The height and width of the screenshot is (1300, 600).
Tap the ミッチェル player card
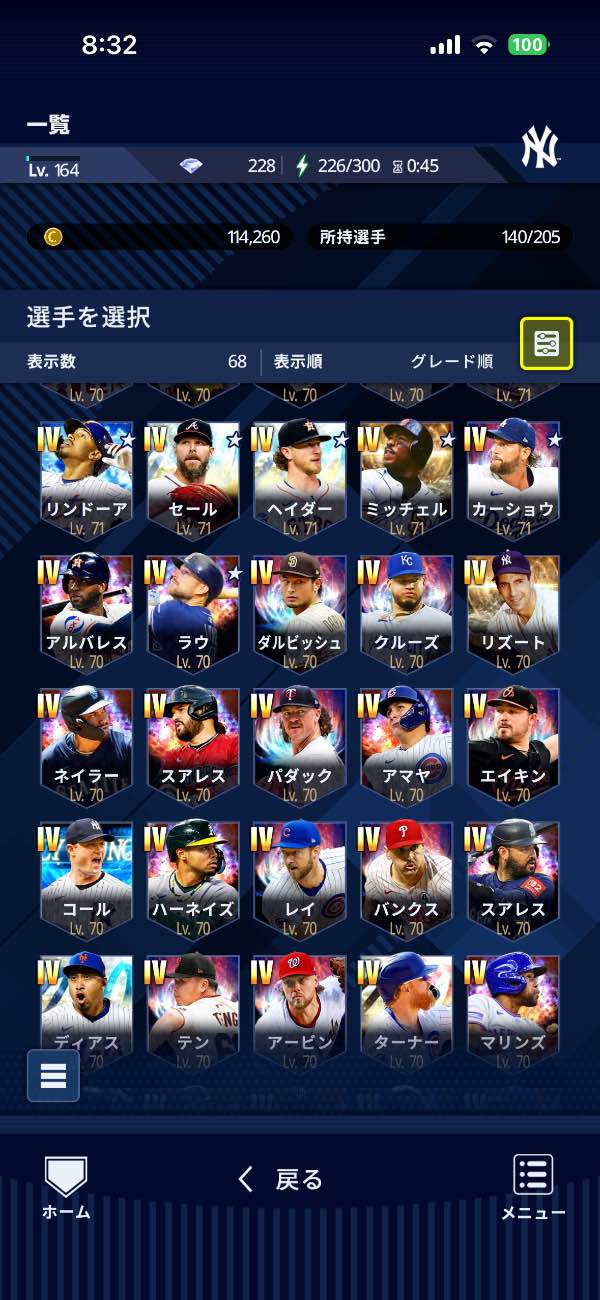pyautogui.click(x=405, y=477)
